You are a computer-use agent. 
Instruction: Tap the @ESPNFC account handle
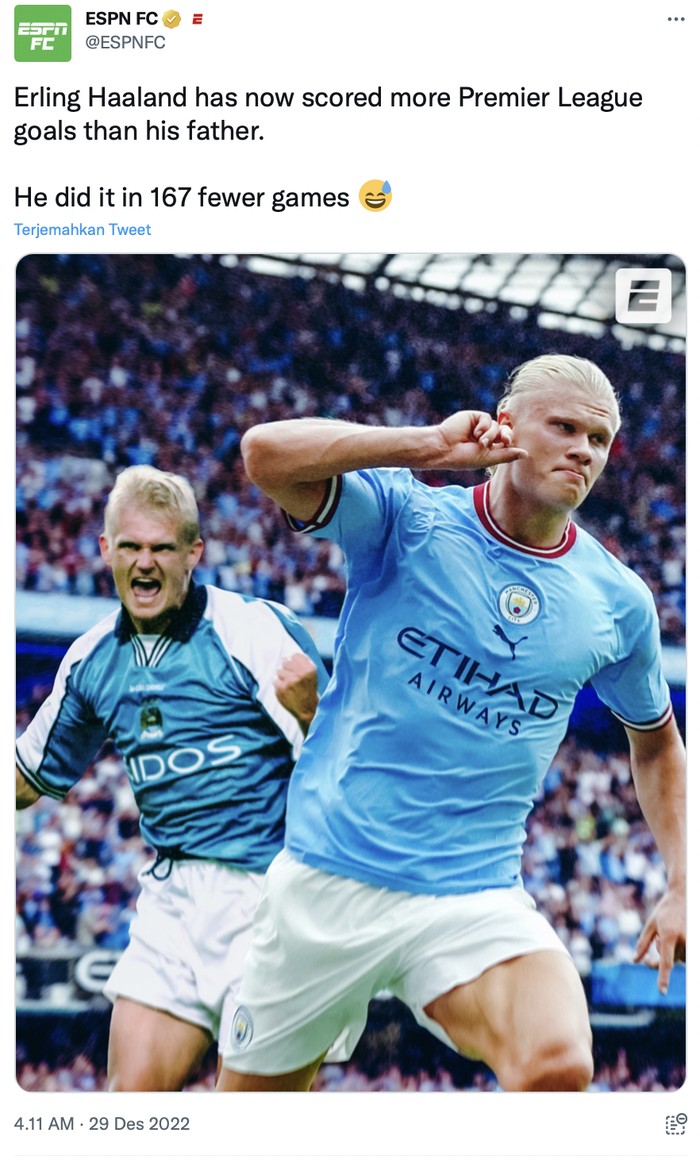click(x=125, y=43)
